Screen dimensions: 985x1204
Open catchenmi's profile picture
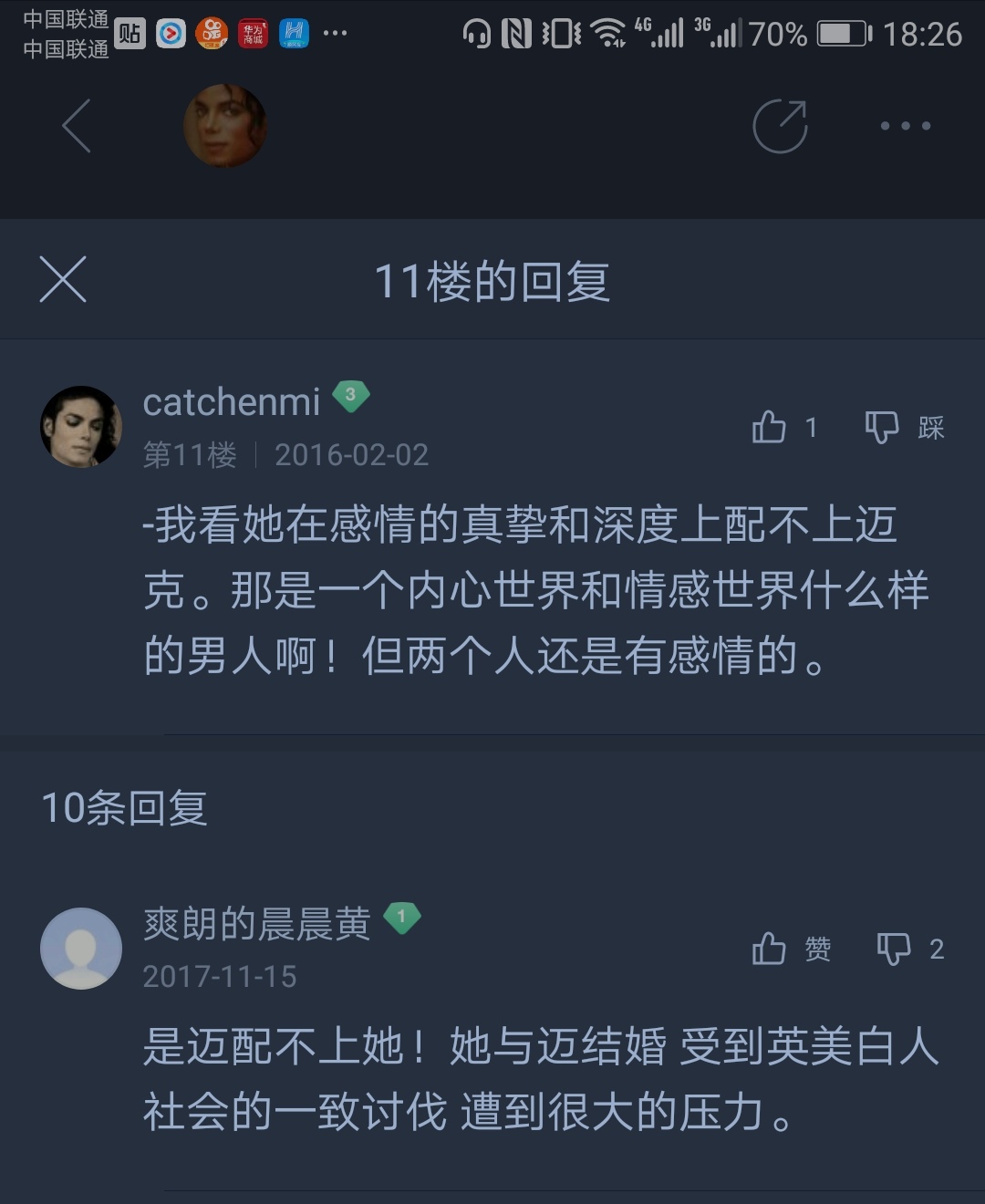(81, 427)
